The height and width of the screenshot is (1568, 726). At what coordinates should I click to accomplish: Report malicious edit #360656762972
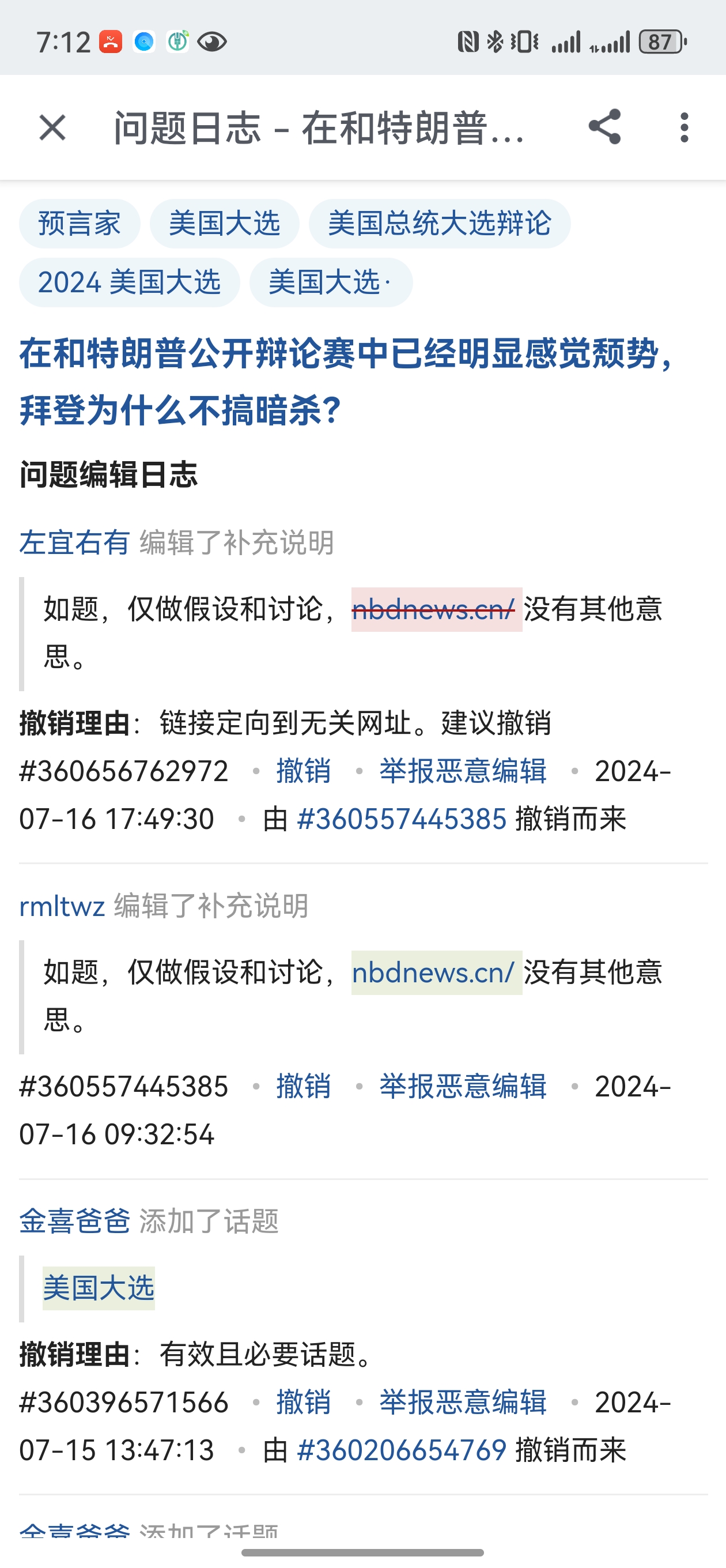[463, 771]
